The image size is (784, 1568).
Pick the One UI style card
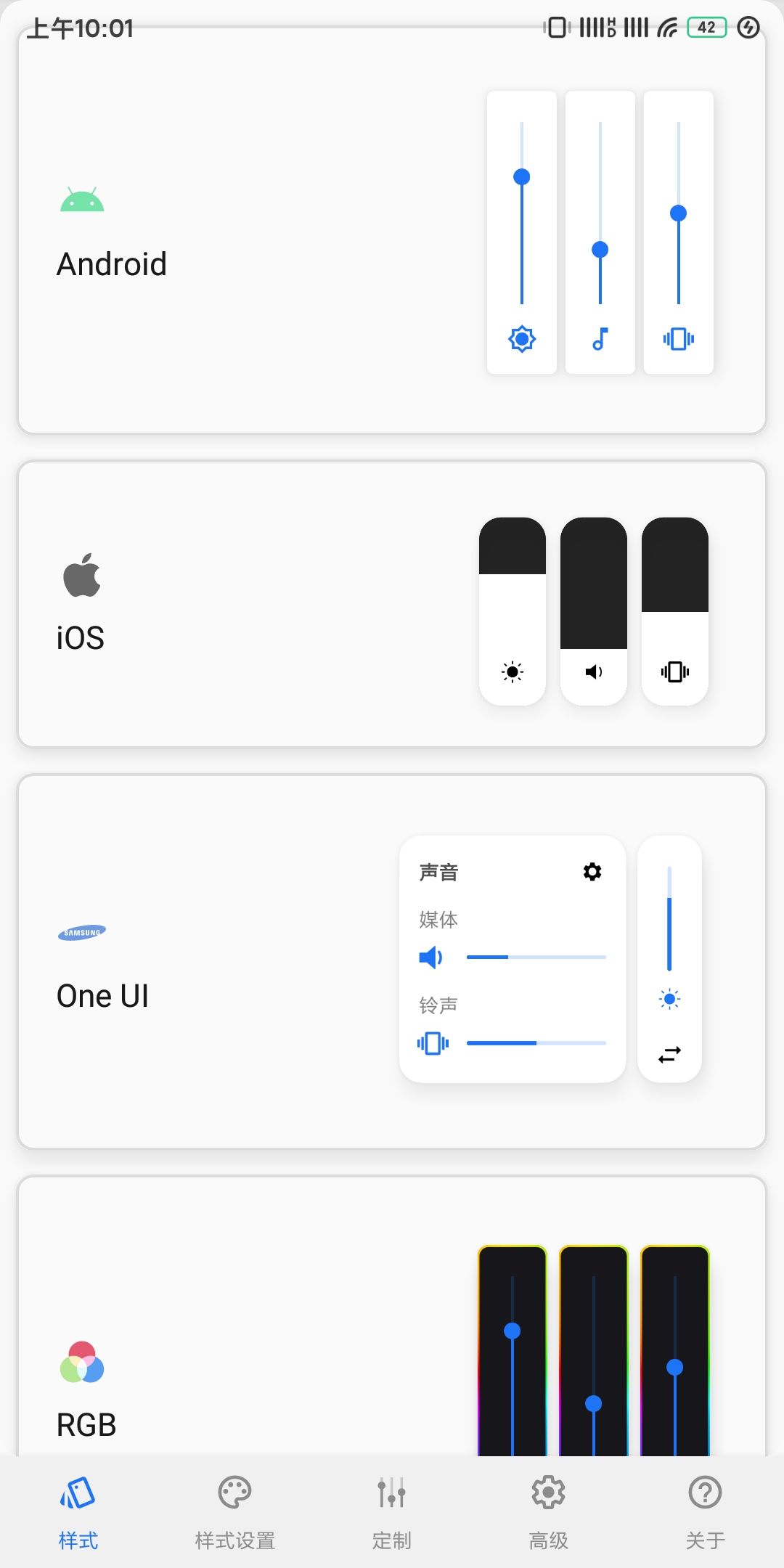coord(392,961)
